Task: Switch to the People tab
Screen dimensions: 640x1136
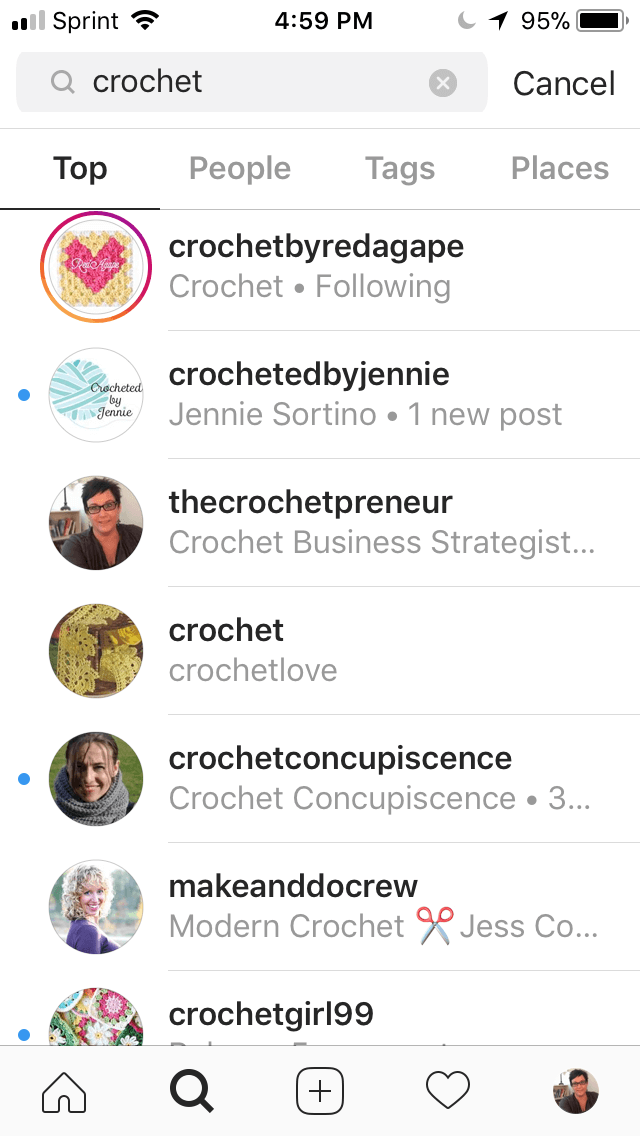Action: pyautogui.click(x=240, y=168)
